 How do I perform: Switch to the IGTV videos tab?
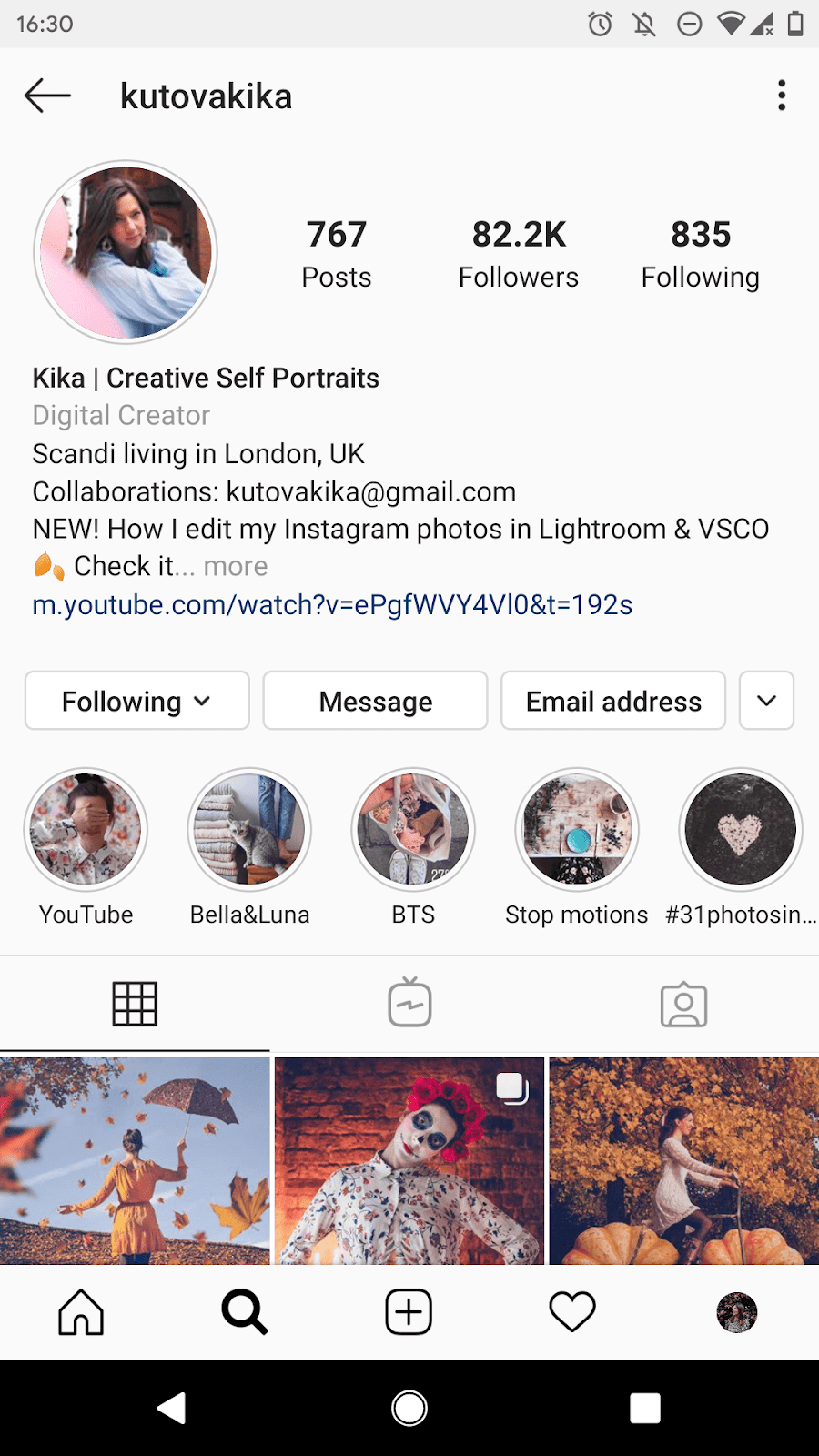coord(409,1004)
